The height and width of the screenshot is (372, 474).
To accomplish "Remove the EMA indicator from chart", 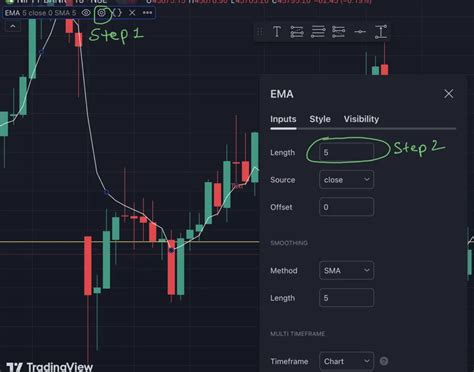I will [x=132, y=13].
